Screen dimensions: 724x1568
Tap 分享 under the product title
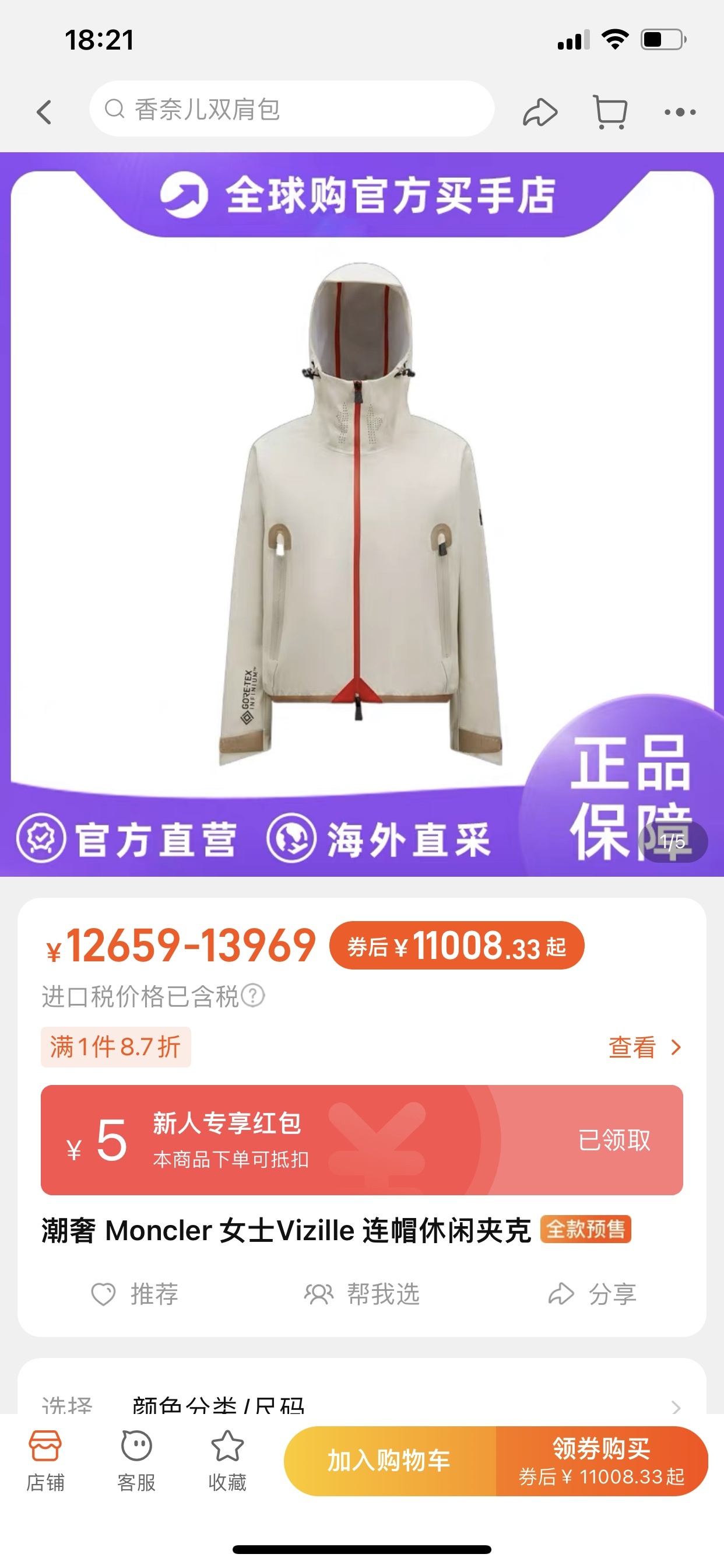pyautogui.click(x=592, y=1293)
